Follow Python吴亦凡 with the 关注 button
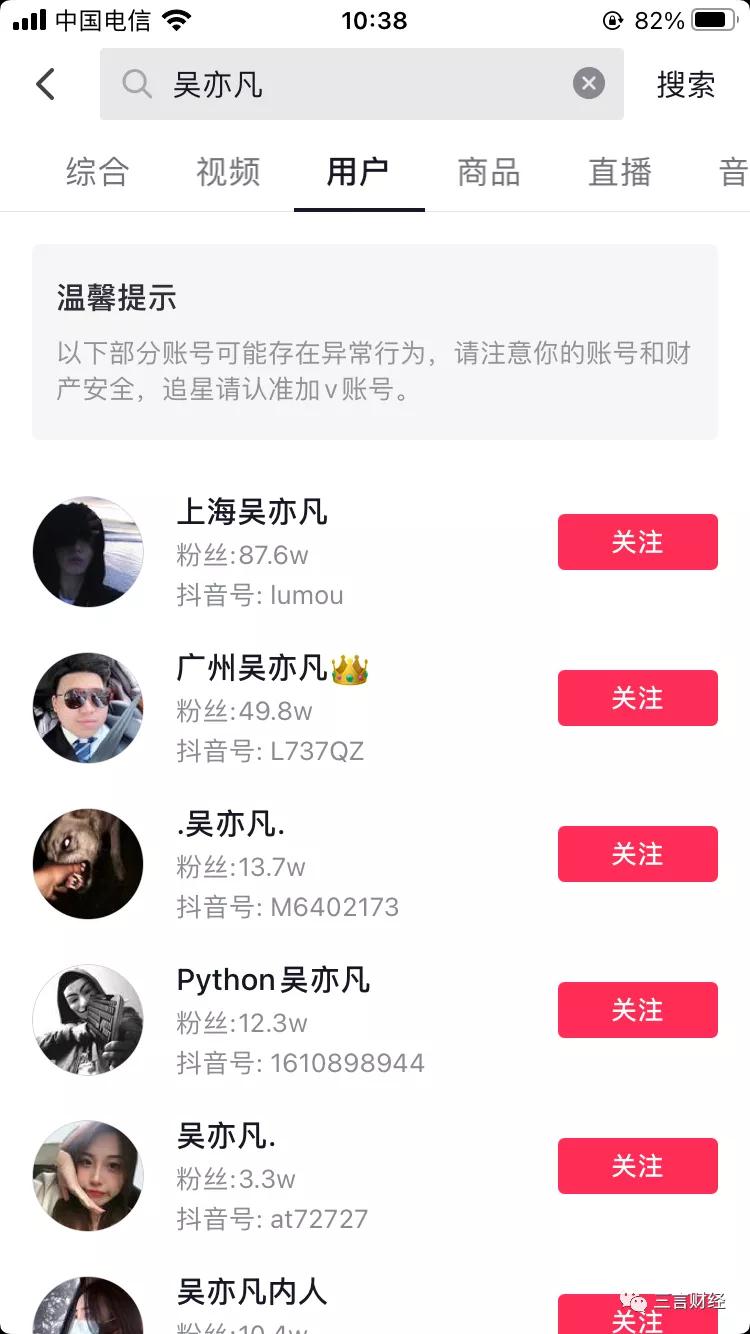This screenshot has width=750, height=1334. pyautogui.click(x=637, y=1010)
